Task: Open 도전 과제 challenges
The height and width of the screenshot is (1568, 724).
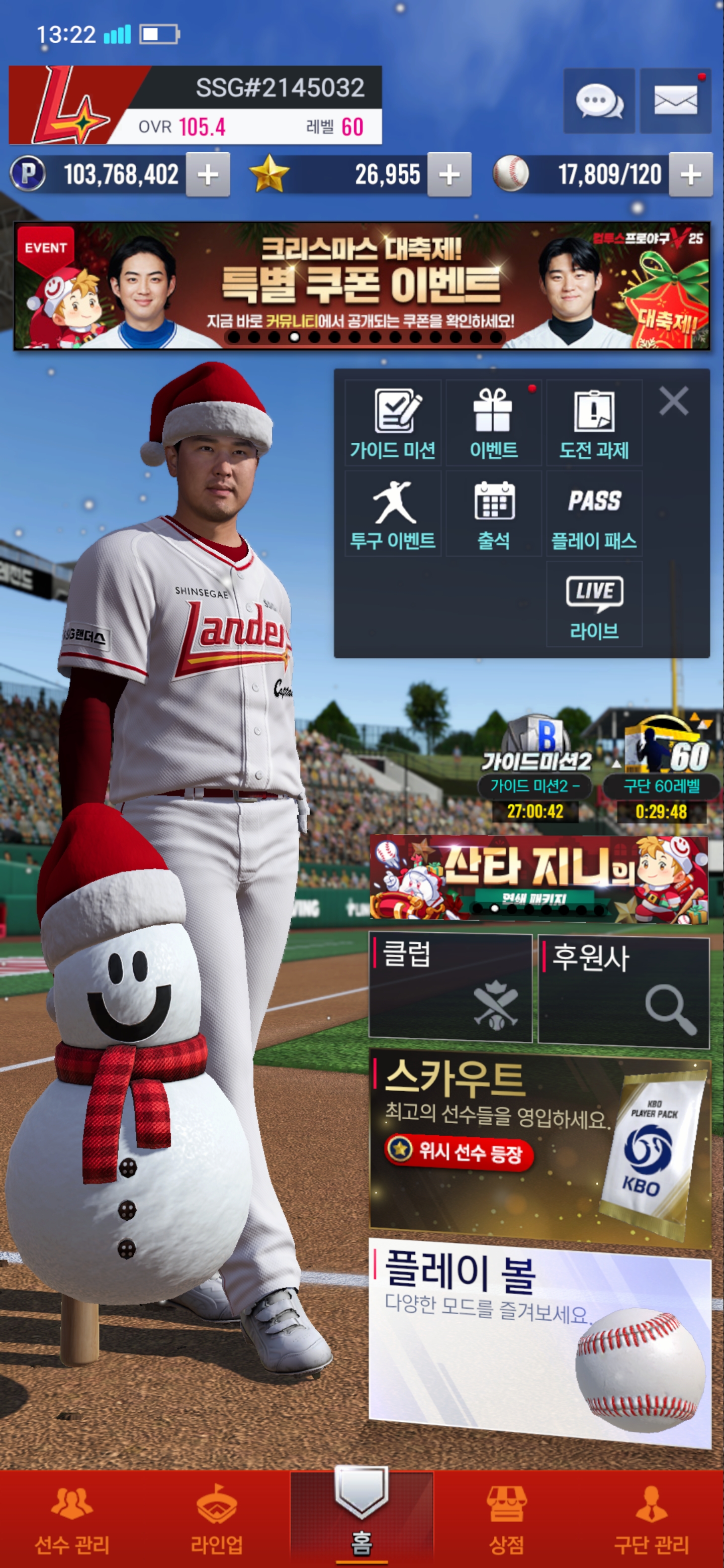Action: 594,423
